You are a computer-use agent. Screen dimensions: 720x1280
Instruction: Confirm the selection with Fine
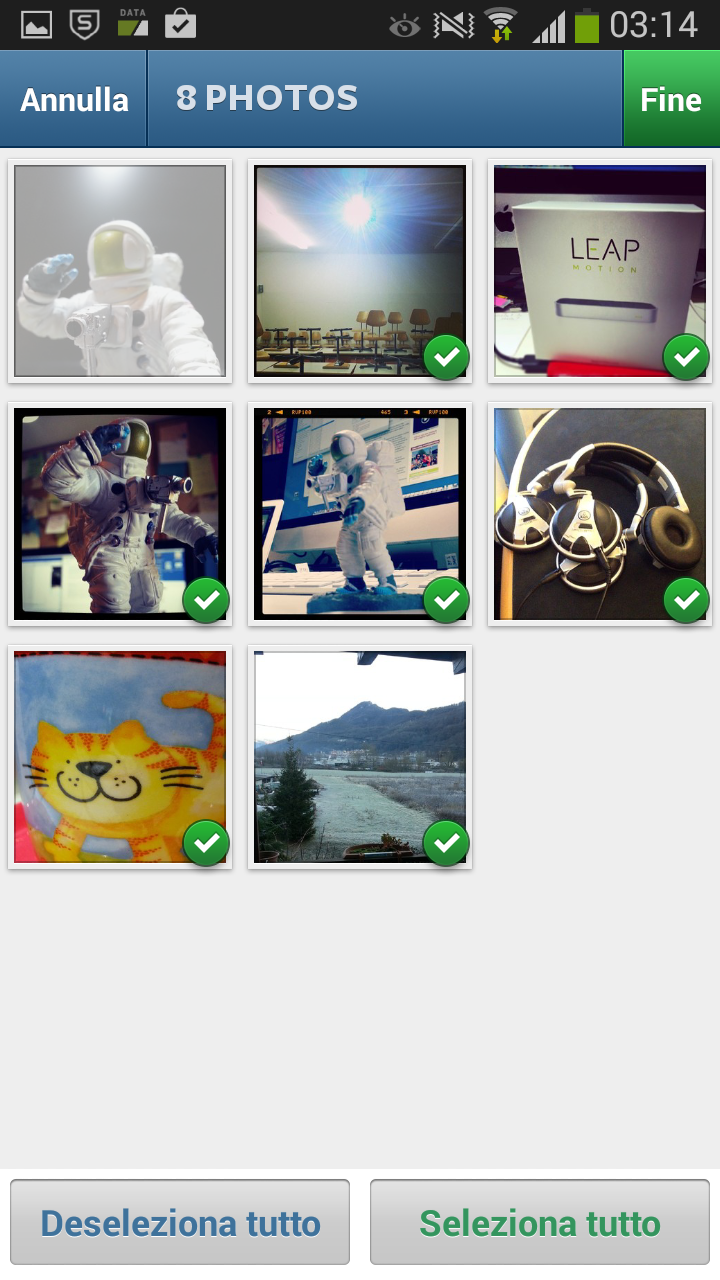670,100
